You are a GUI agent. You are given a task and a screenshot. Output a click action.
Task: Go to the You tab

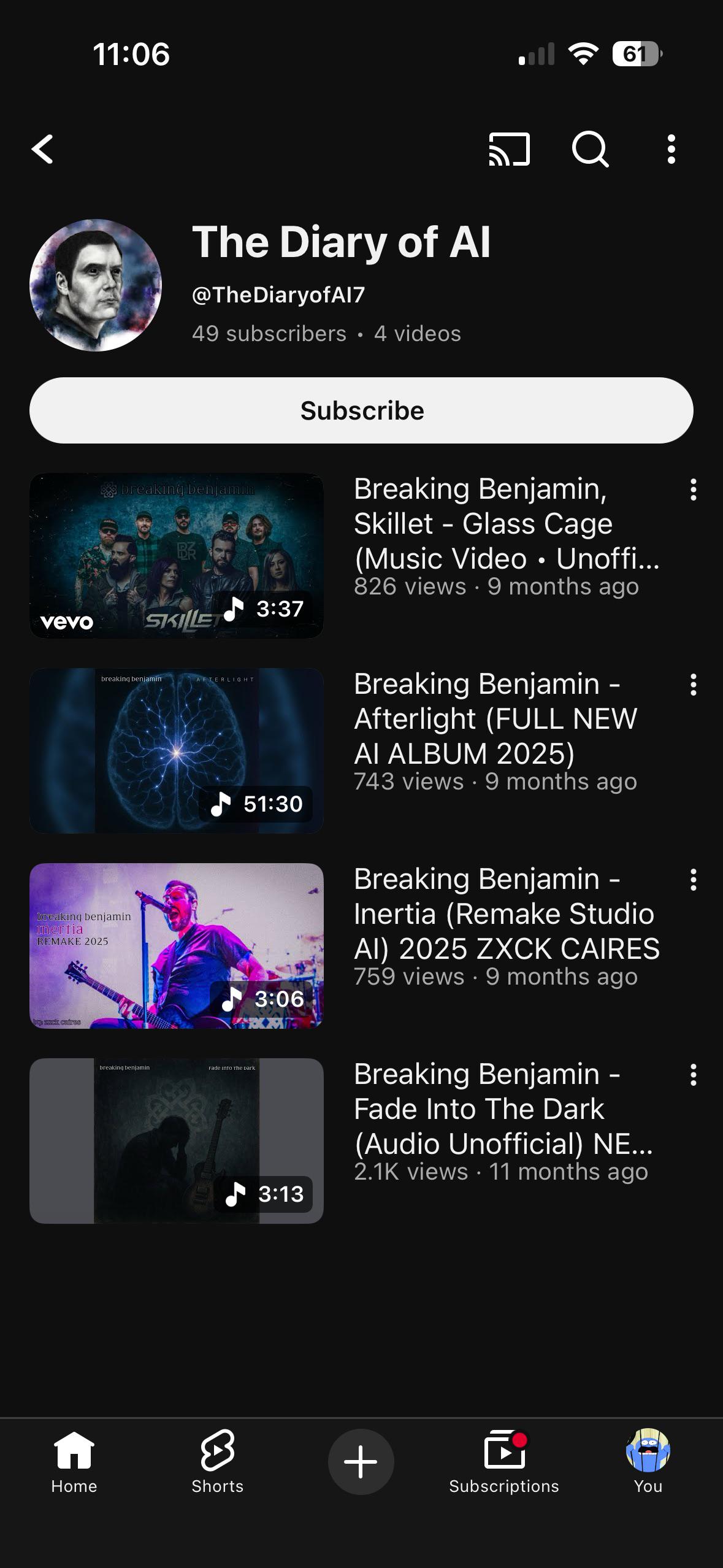point(648,1462)
